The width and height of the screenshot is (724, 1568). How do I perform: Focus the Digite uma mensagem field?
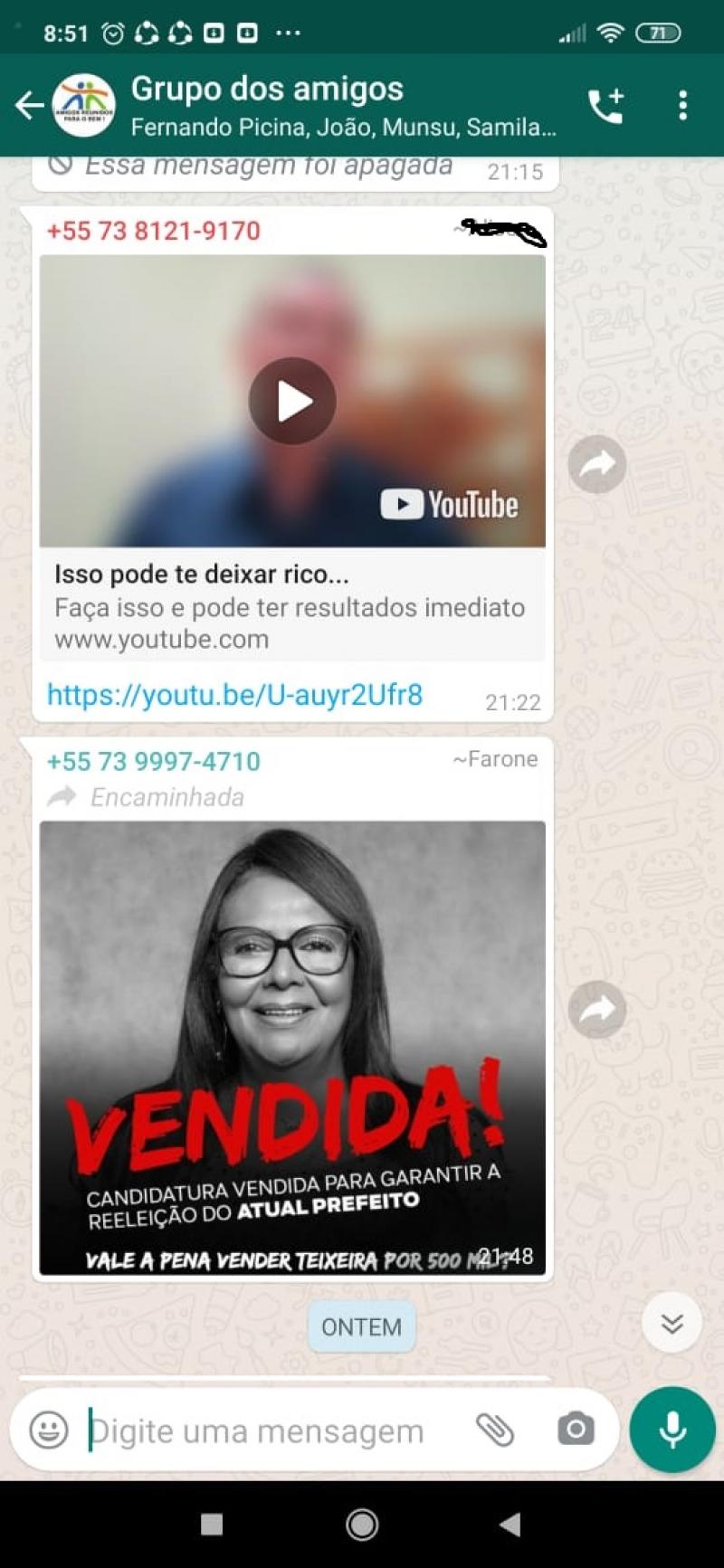271,1430
